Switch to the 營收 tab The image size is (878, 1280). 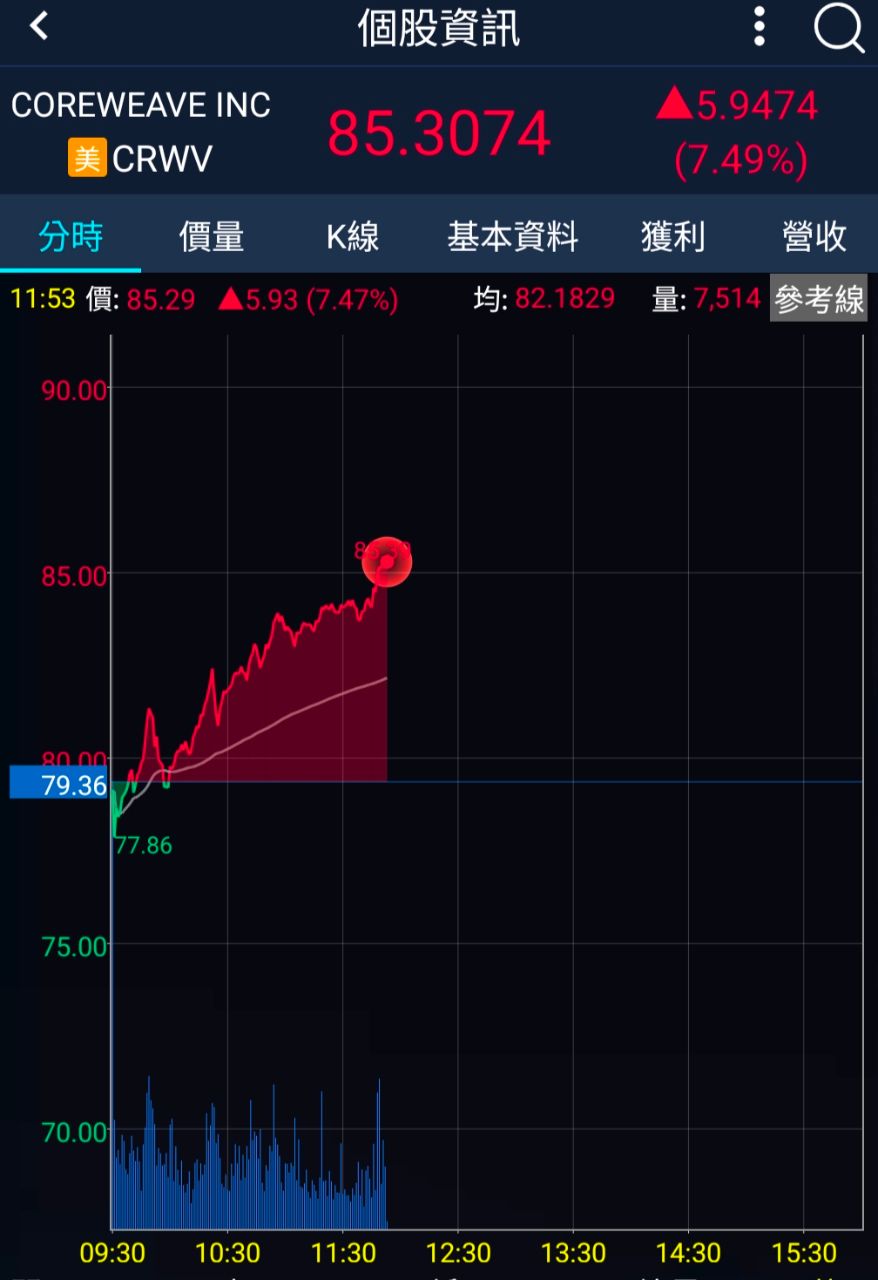pyautogui.click(x=814, y=237)
